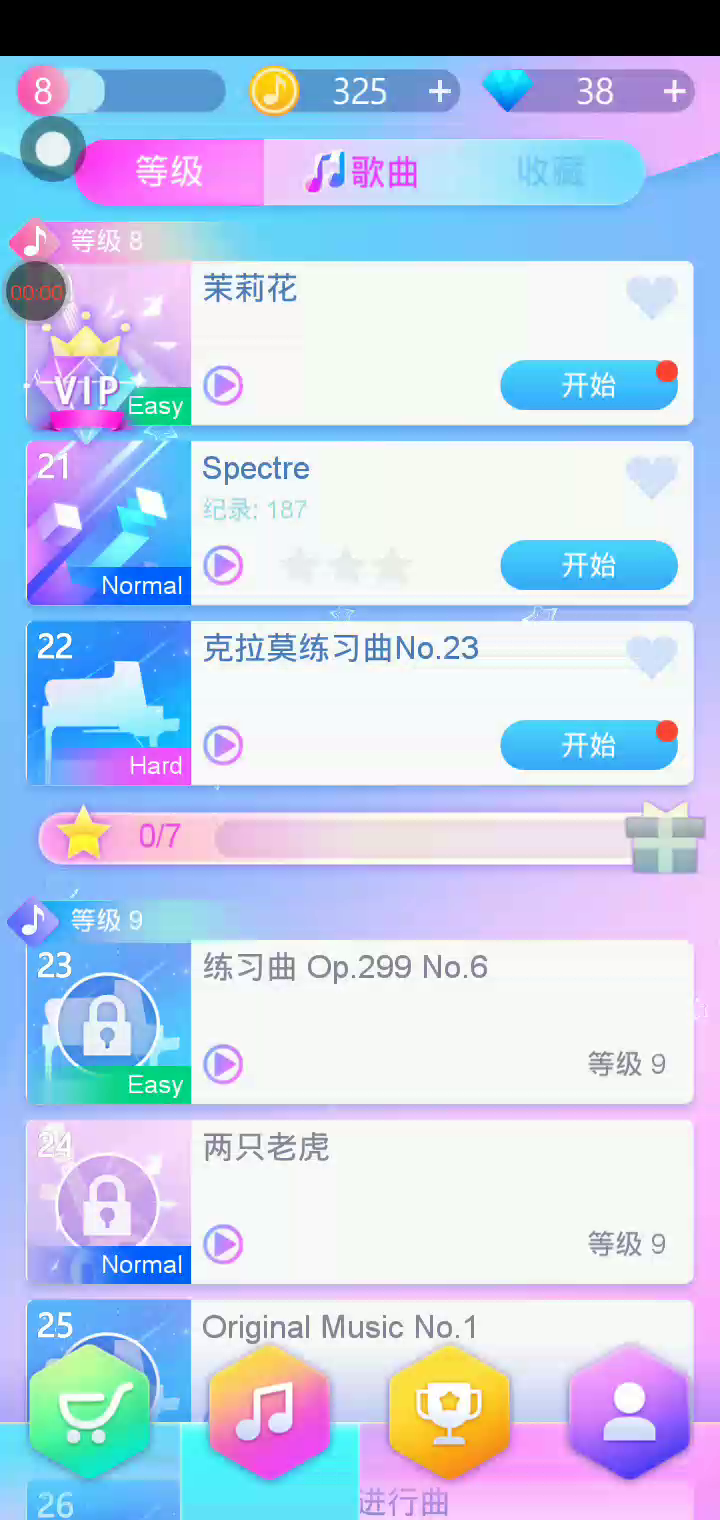
Task: Preview the song 茉莉花
Action: 223,385
